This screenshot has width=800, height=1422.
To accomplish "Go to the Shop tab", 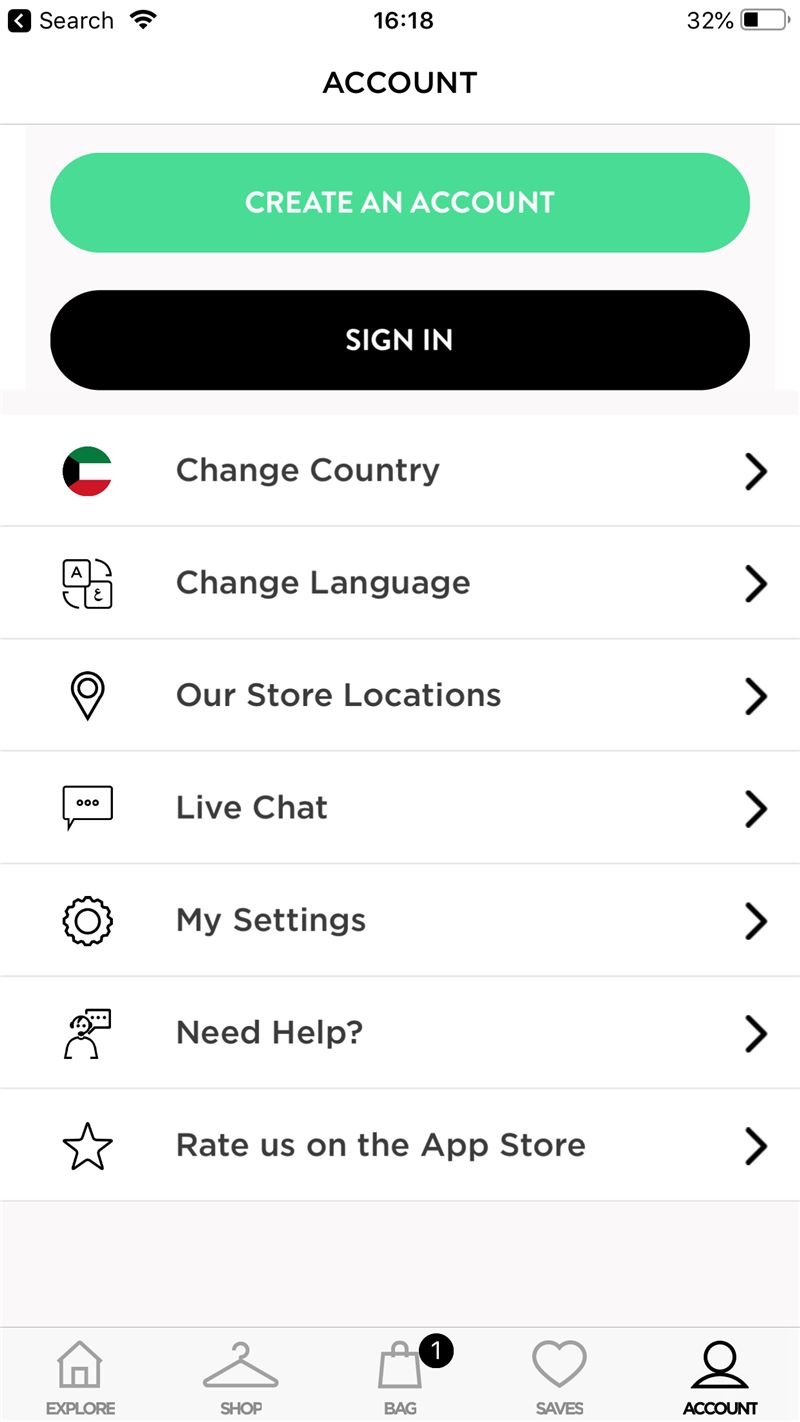I will (240, 1378).
